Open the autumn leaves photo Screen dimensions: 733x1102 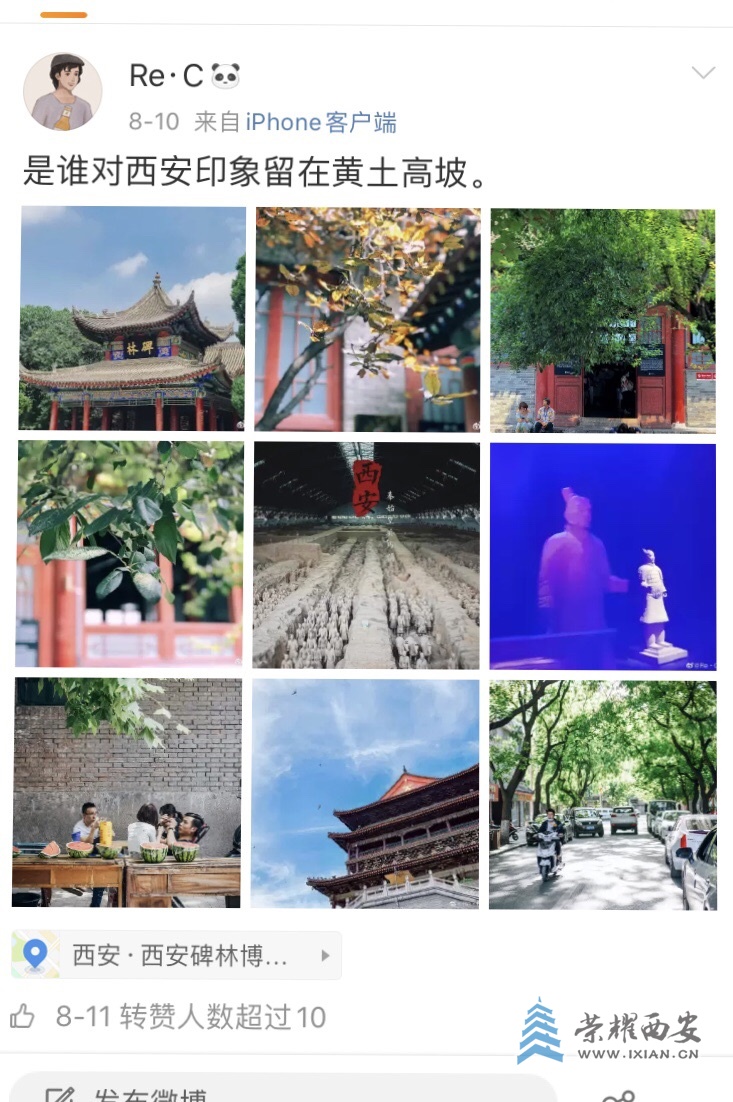[368, 319]
